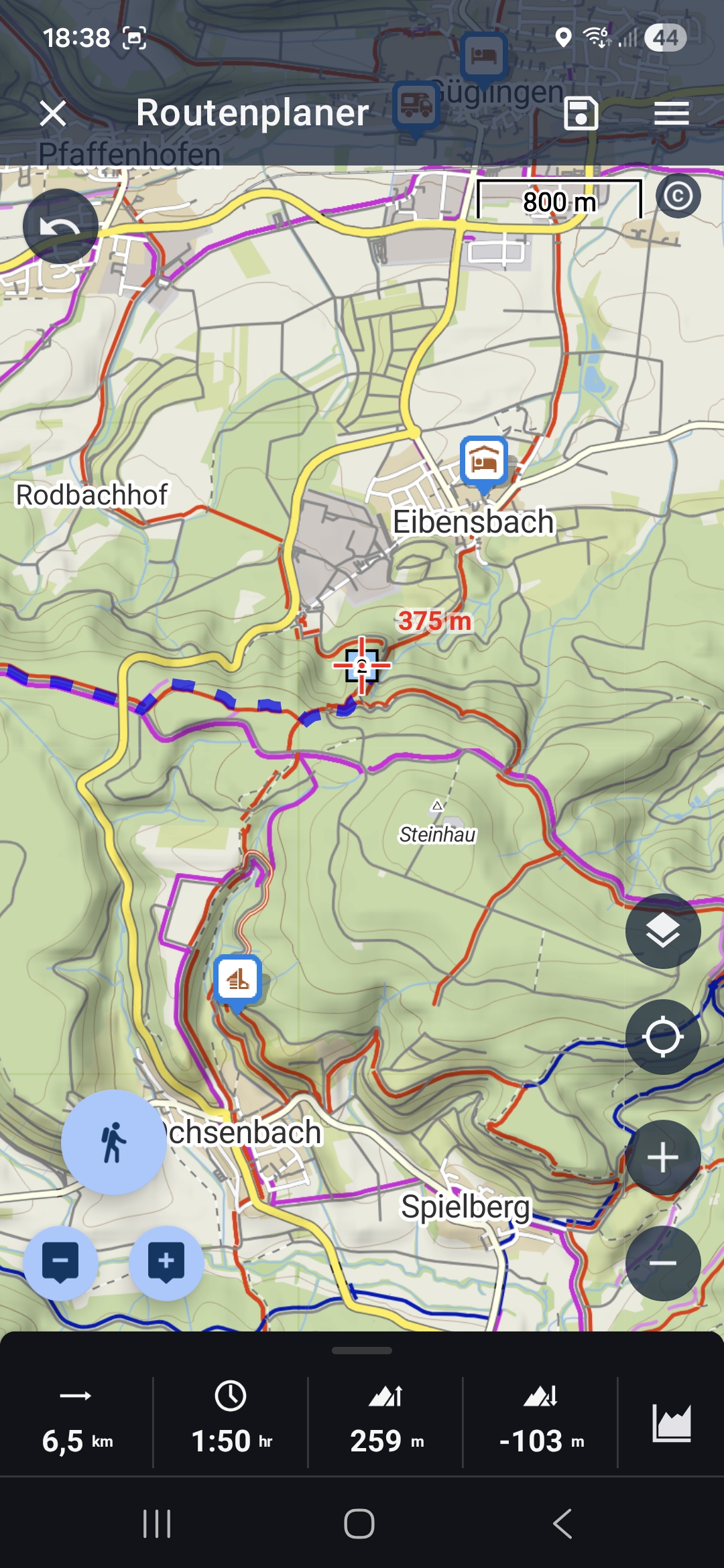Save the planned route
Image resolution: width=724 pixels, height=1568 pixels.
click(581, 113)
